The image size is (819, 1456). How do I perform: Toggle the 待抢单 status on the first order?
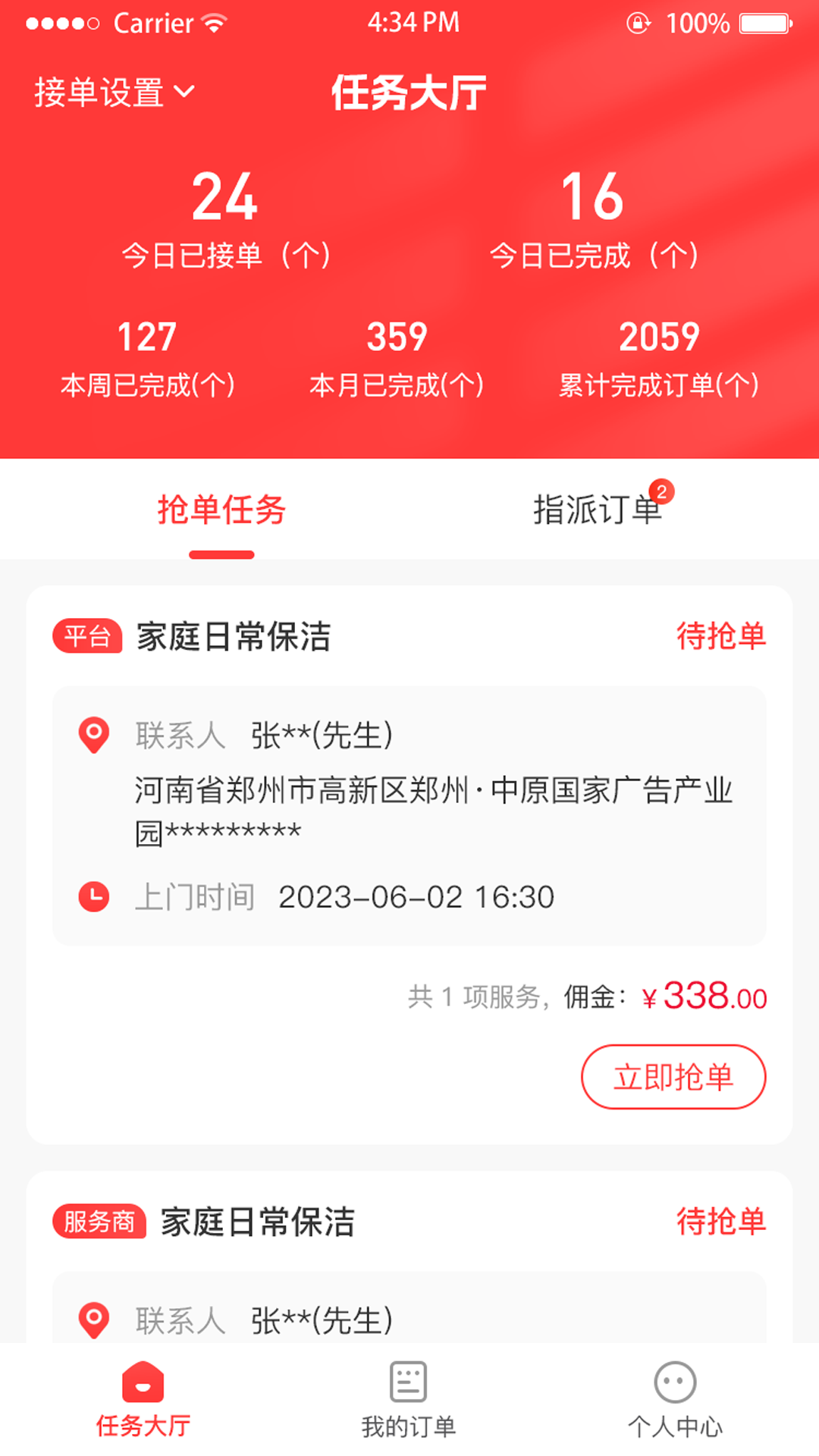[721, 637]
